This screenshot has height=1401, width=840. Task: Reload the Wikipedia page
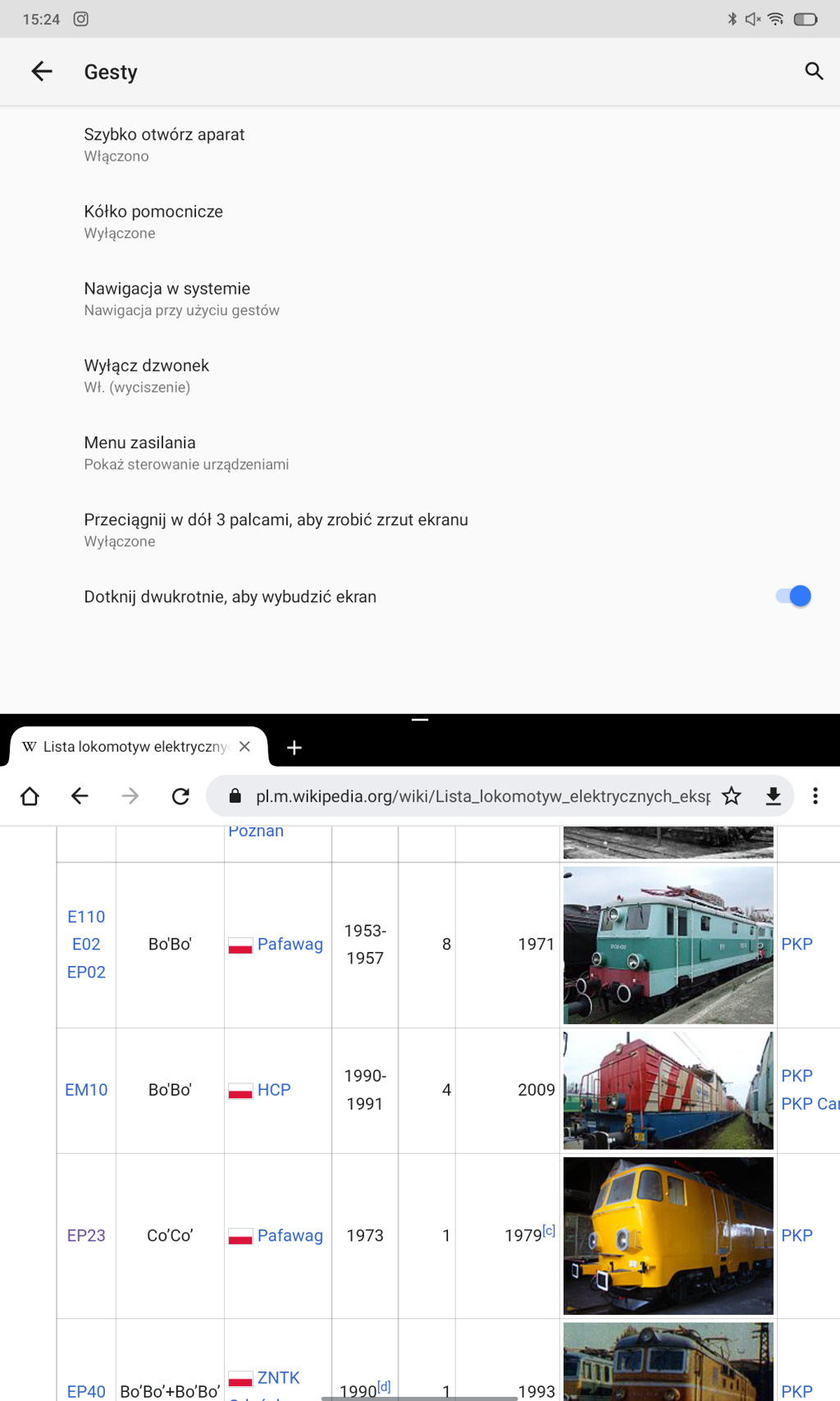[x=180, y=796]
